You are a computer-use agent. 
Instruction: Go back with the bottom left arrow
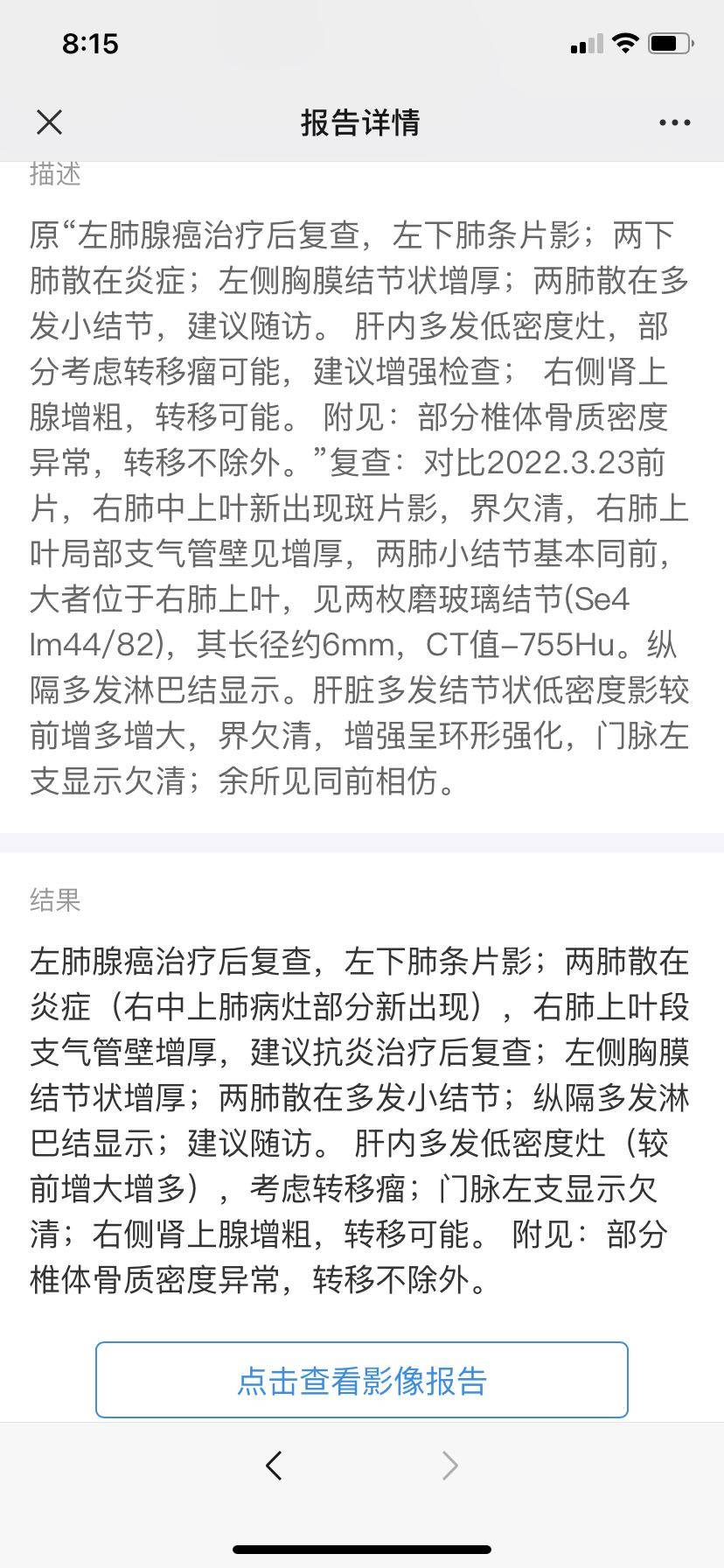pos(274,1465)
